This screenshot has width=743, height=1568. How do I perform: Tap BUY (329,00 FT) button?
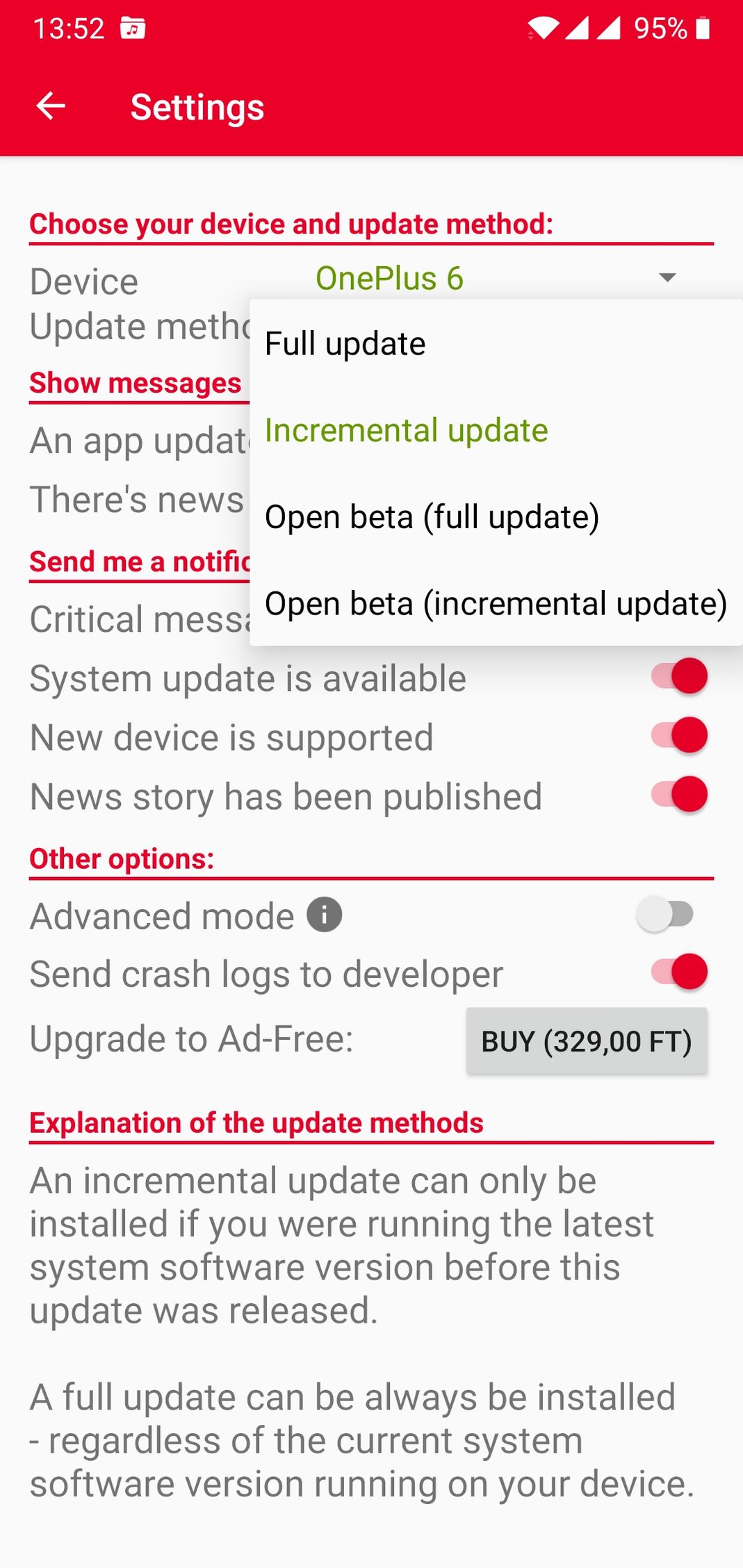pos(587,1040)
